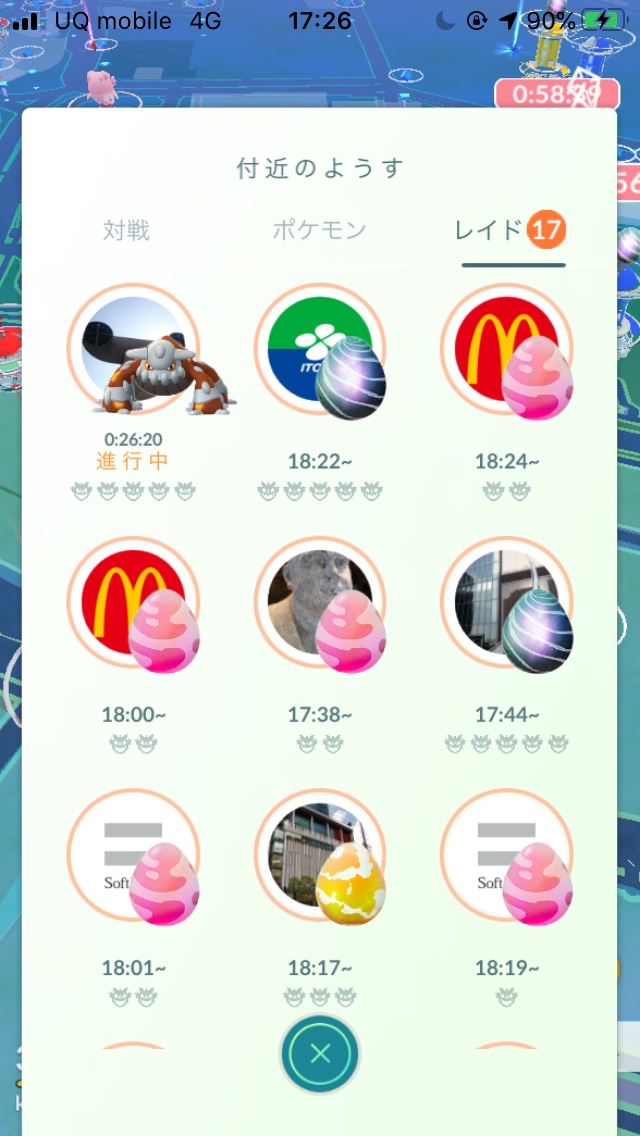Open the McDonald's raid starting at 18:00
Image resolution: width=640 pixels, height=1136 pixels.
[134, 602]
